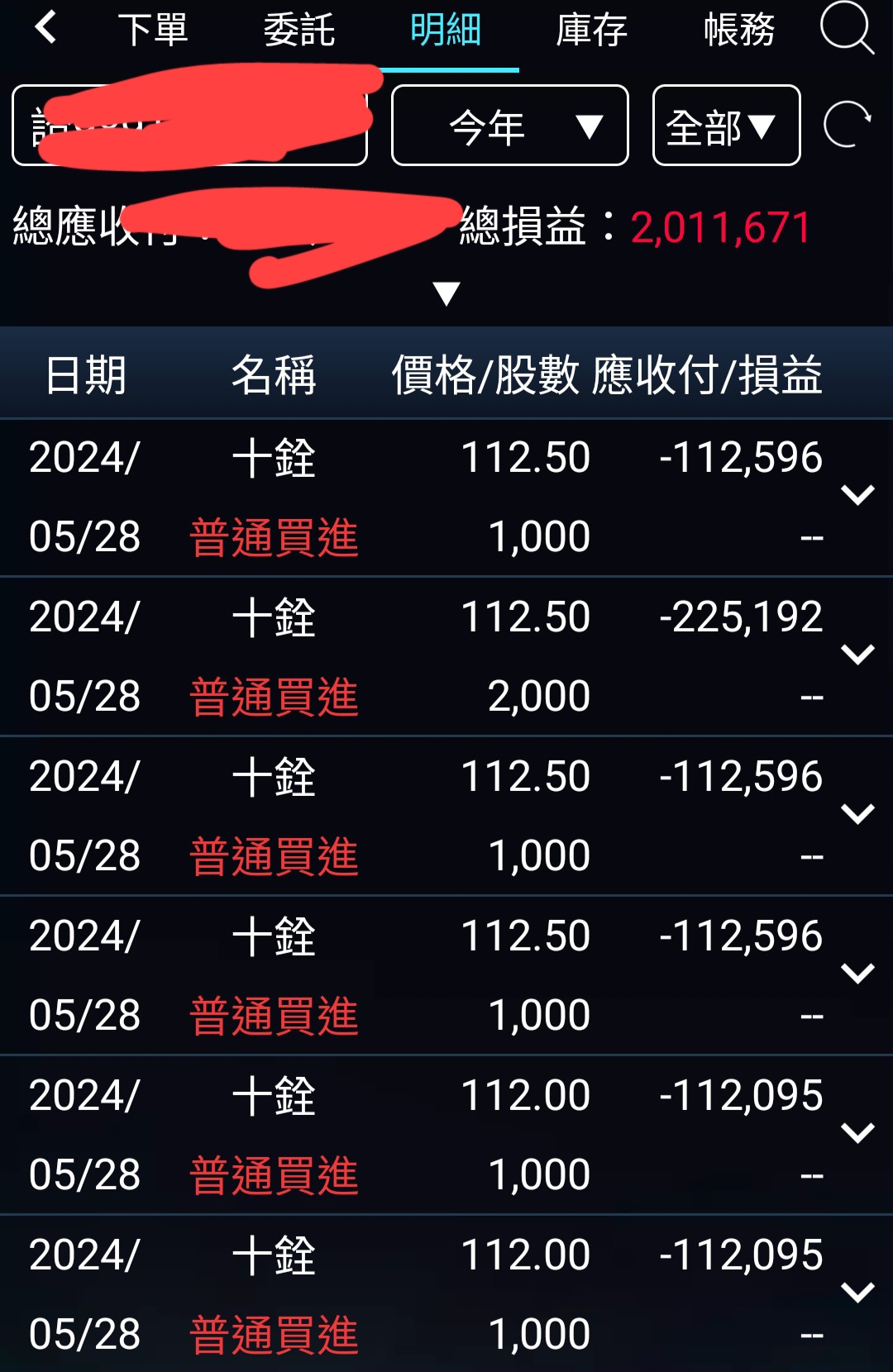893x1372 pixels.
Task: Expand the 十銓 2,000 shares entry
Action: 857,655
